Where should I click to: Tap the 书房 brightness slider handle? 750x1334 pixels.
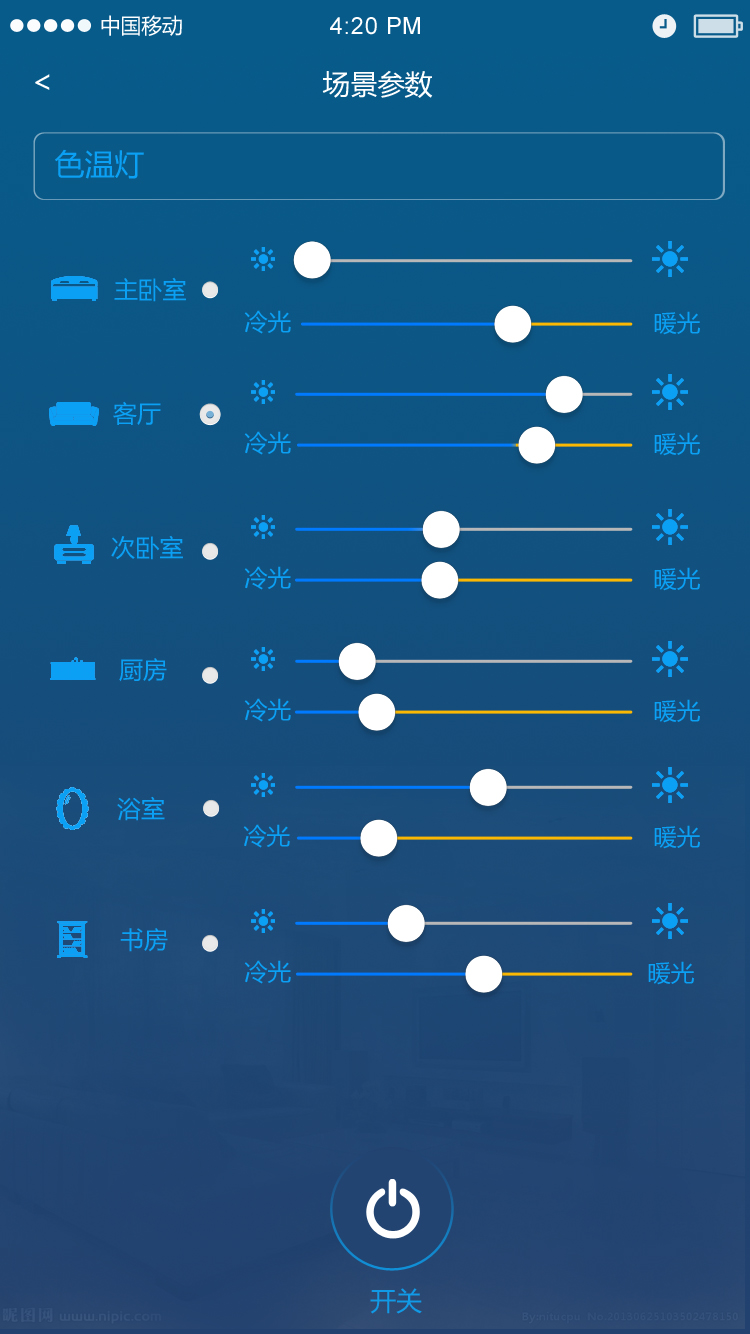click(406, 923)
